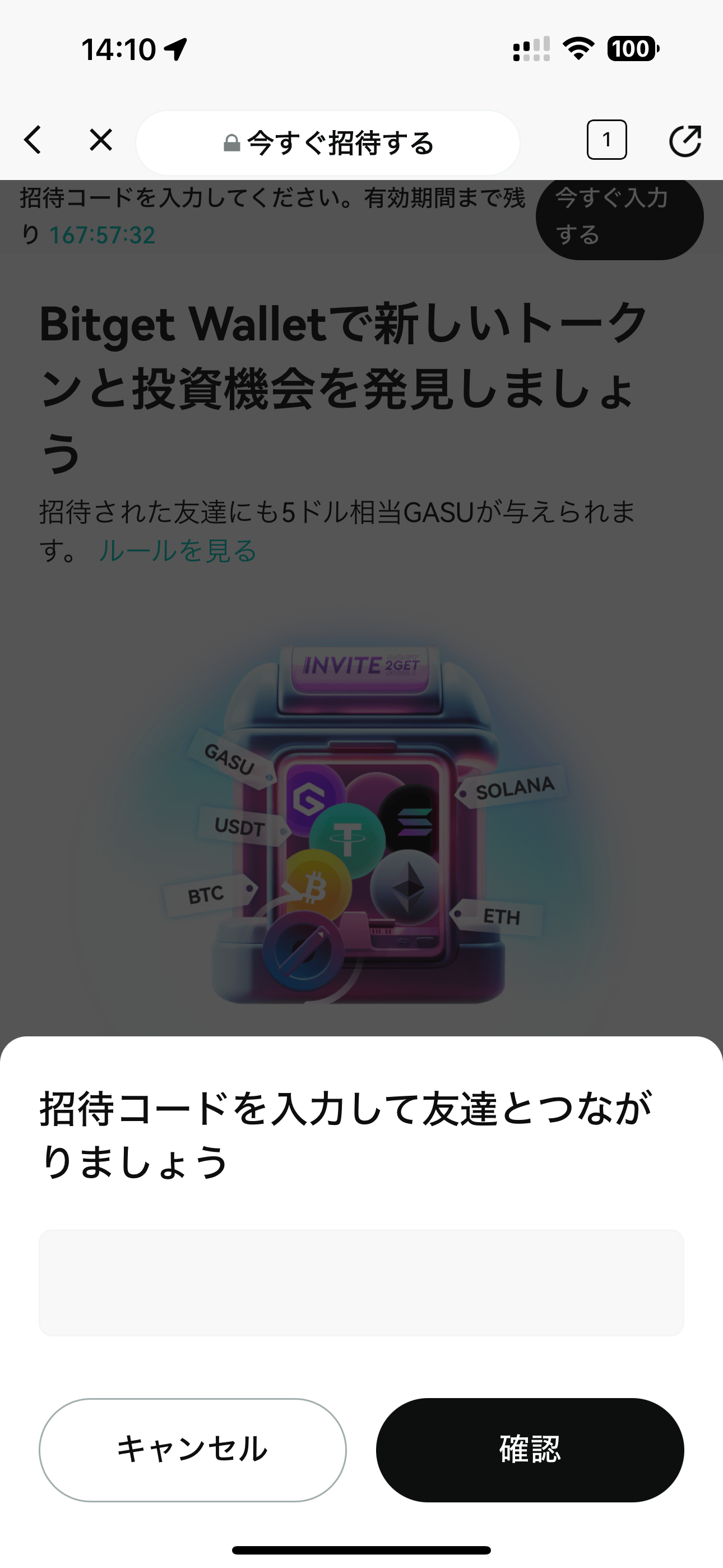Tap the refresh and share icon
Viewport: 723px width, 1568px height.
pyautogui.click(x=685, y=141)
